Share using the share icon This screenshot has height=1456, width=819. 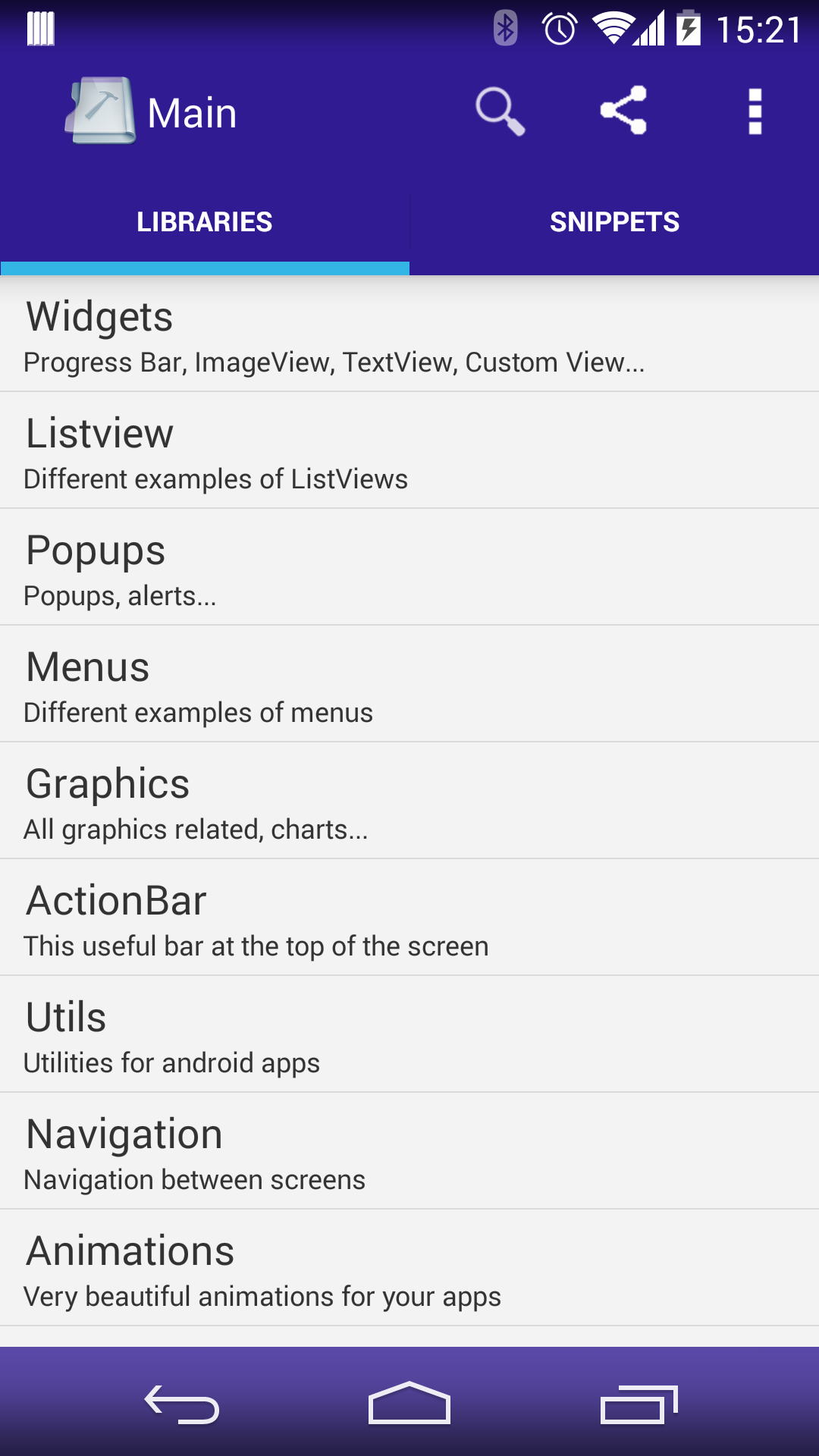pos(623,111)
